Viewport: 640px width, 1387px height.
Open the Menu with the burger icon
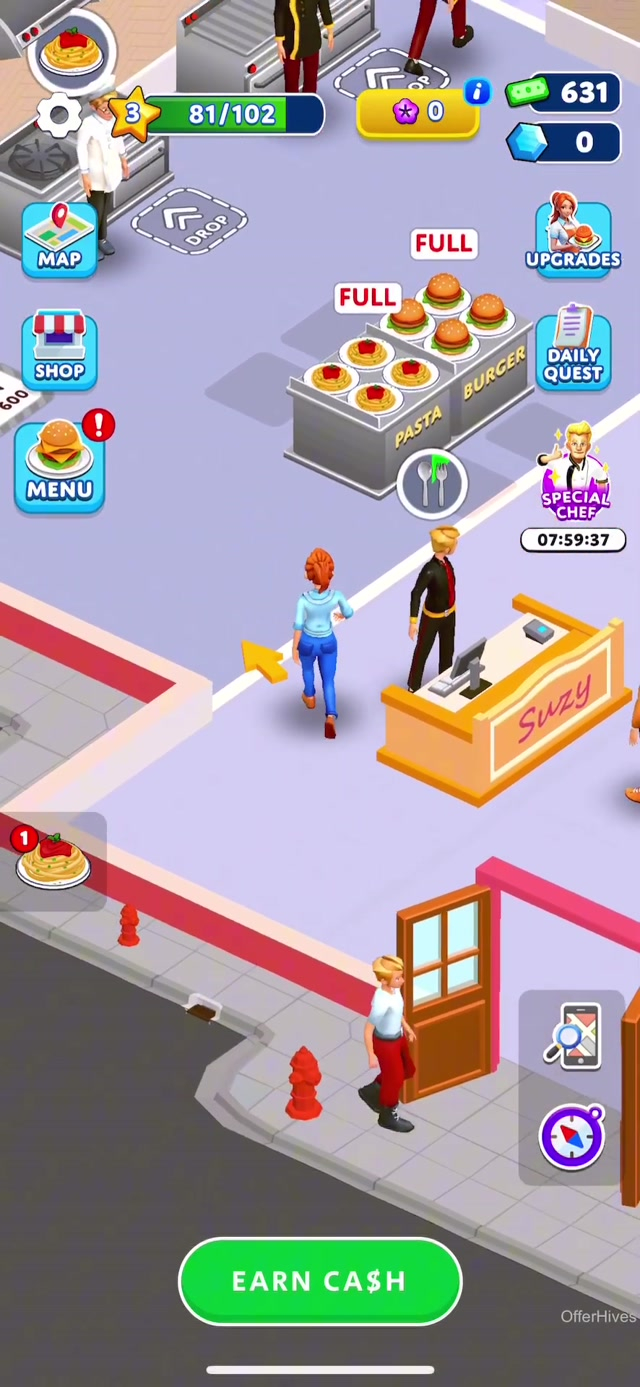coord(59,465)
